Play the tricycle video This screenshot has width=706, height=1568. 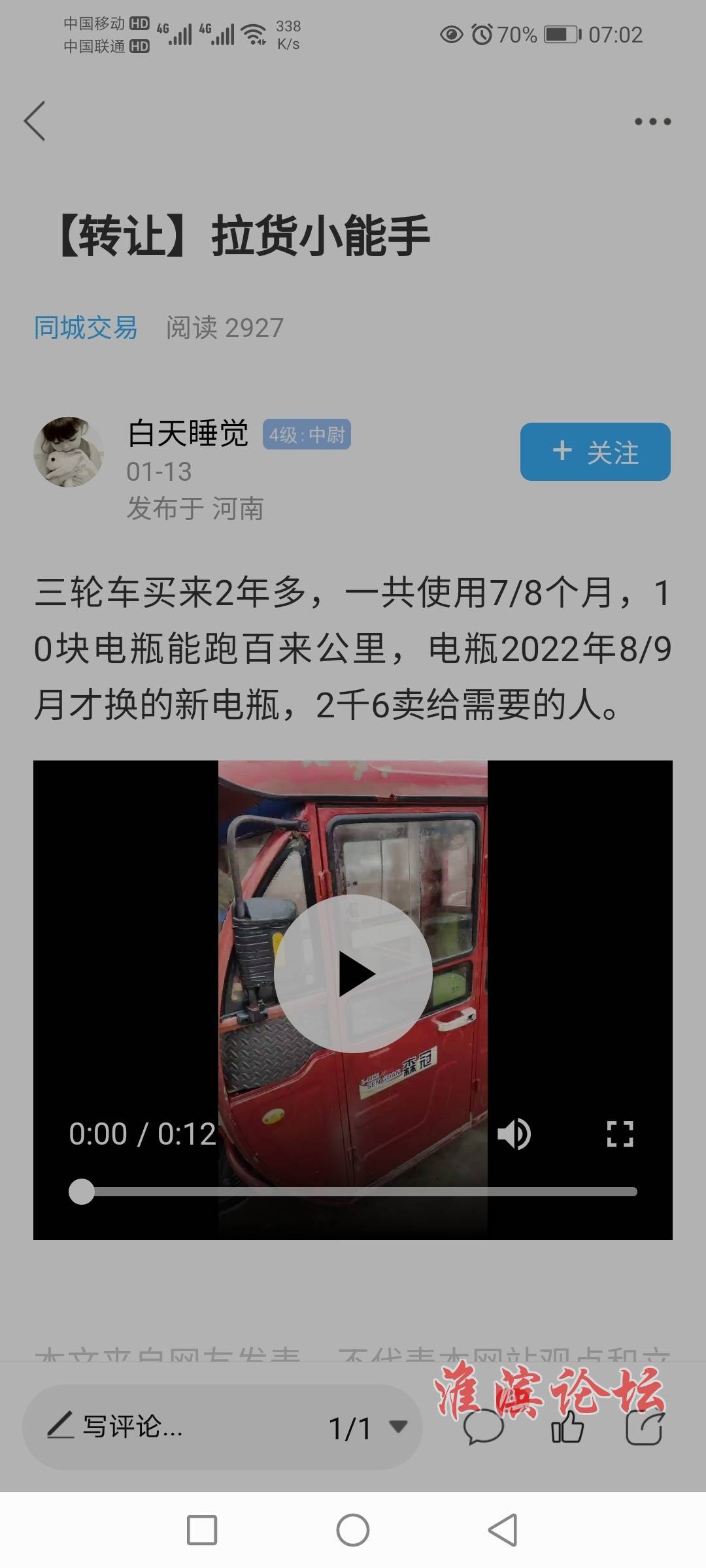coord(353,974)
